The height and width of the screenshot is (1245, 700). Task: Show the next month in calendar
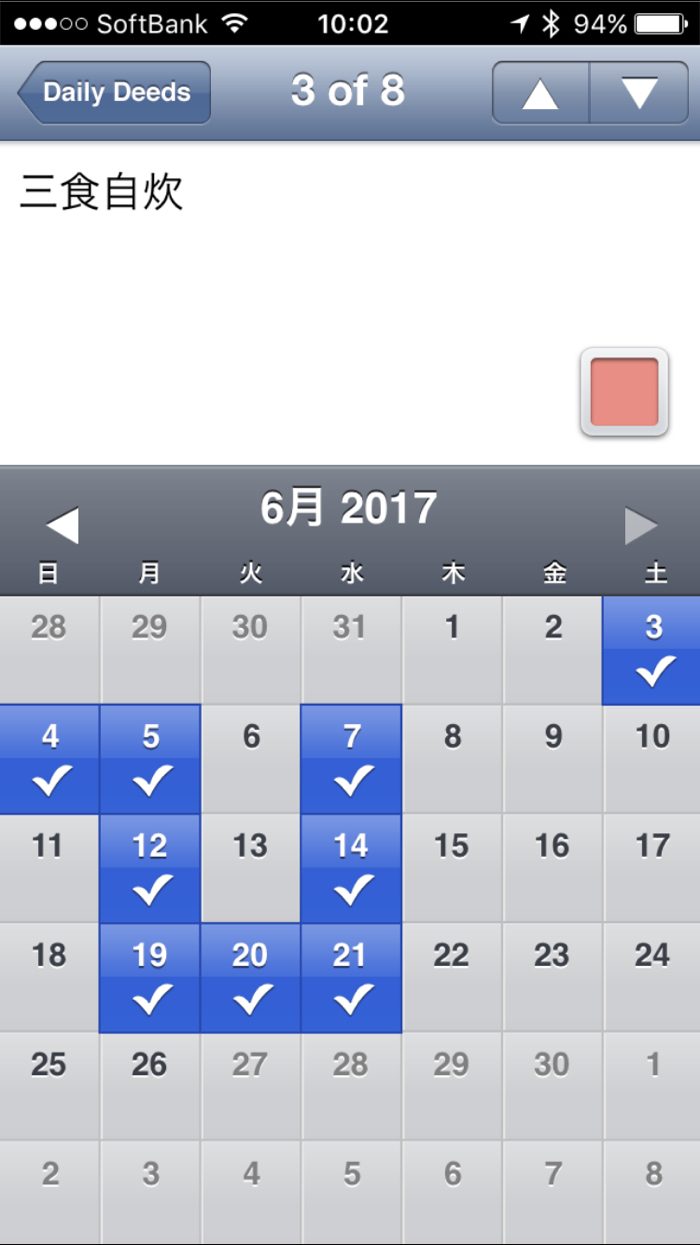pyautogui.click(x=640, y=525)
